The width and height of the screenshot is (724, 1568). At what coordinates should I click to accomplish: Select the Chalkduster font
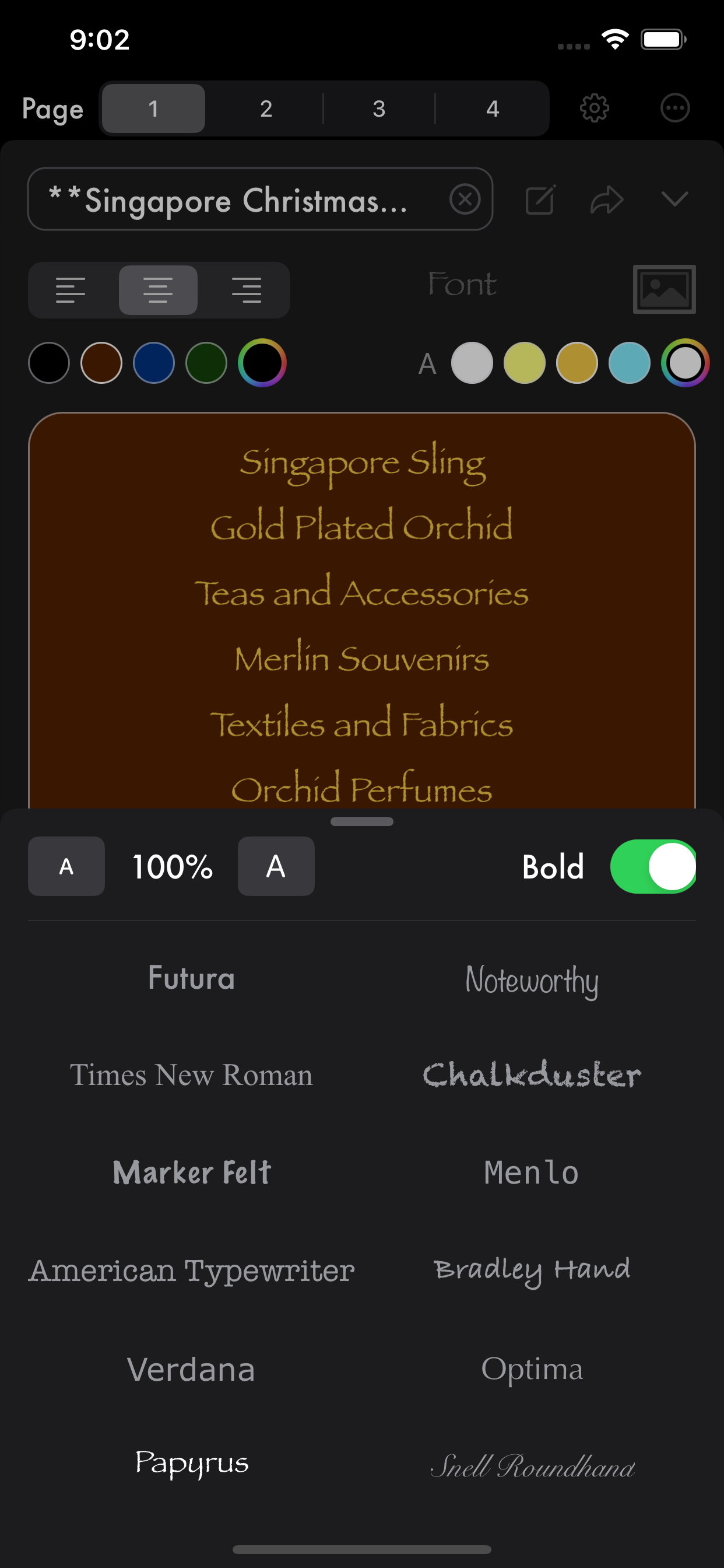[x=532, y=1073]
